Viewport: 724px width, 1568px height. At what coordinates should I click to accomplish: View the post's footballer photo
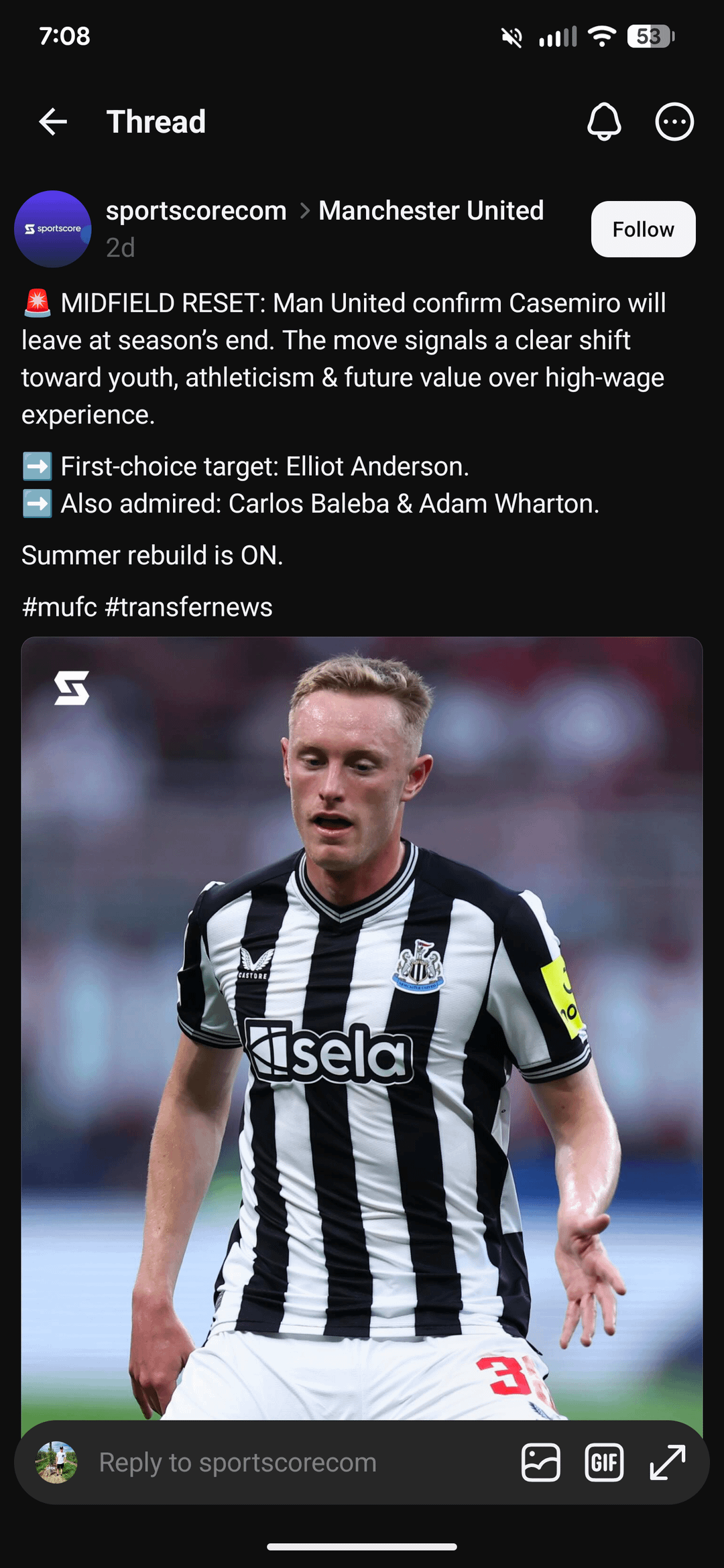362,1025
